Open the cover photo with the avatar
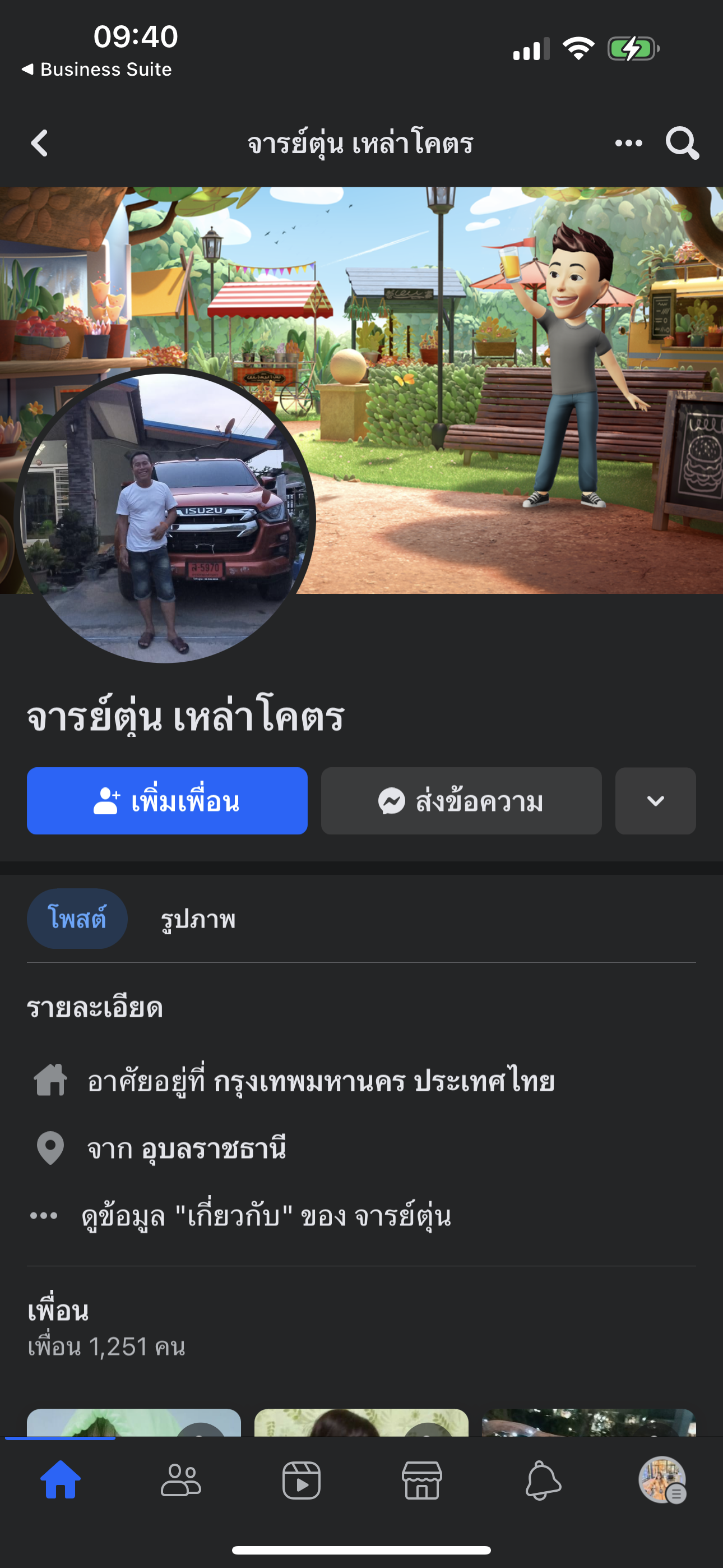This screenshot has width=723, height=1568. tap(487, 365)
